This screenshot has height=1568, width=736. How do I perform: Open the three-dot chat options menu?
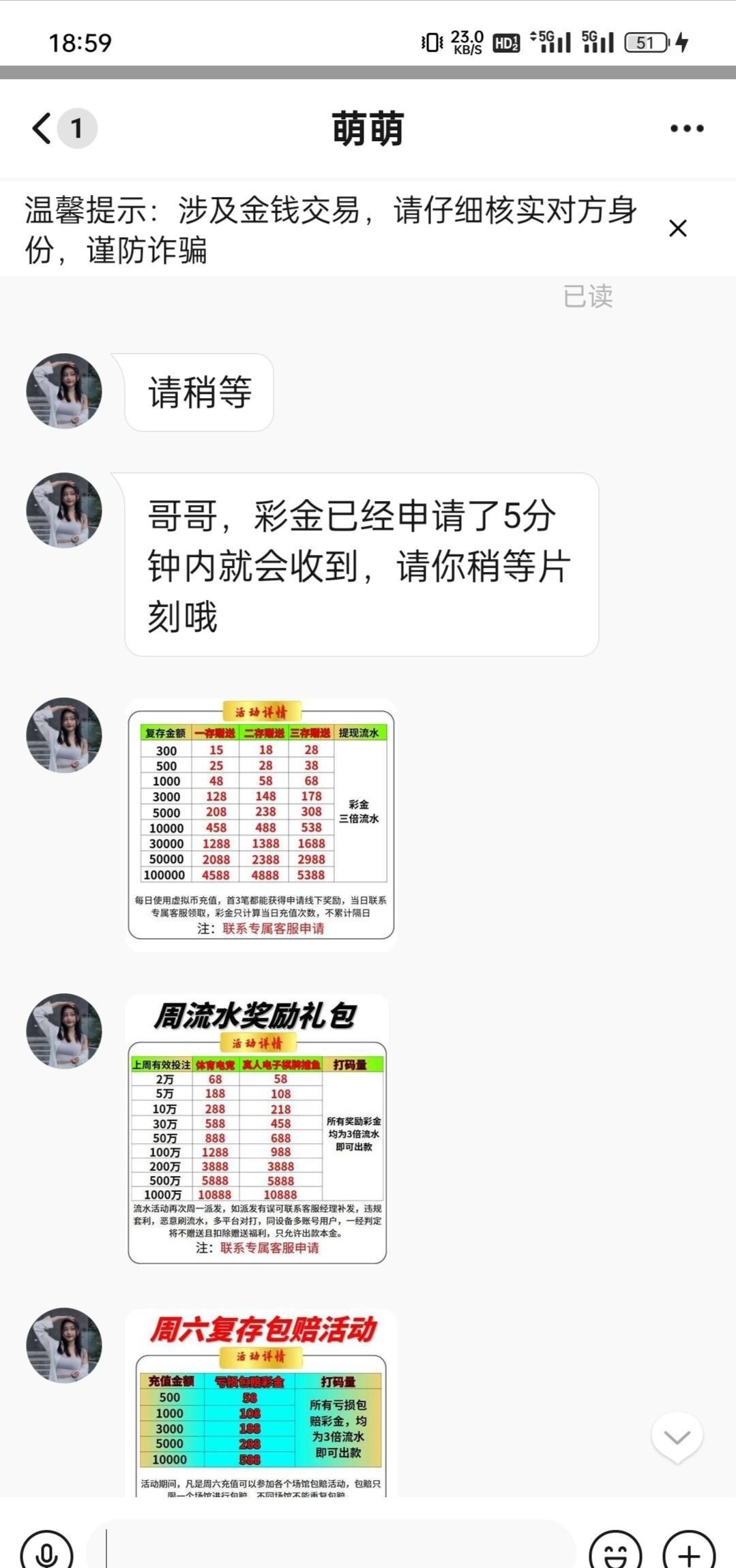[686, 128]
